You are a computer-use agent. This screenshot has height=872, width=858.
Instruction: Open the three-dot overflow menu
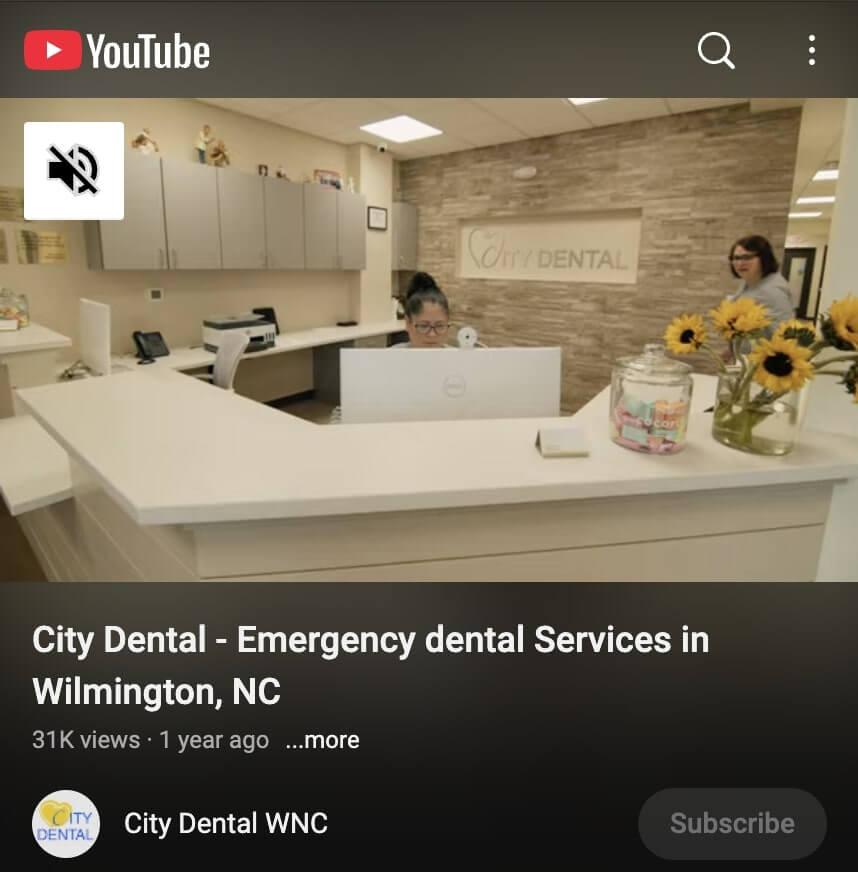(x=811, y=50)
